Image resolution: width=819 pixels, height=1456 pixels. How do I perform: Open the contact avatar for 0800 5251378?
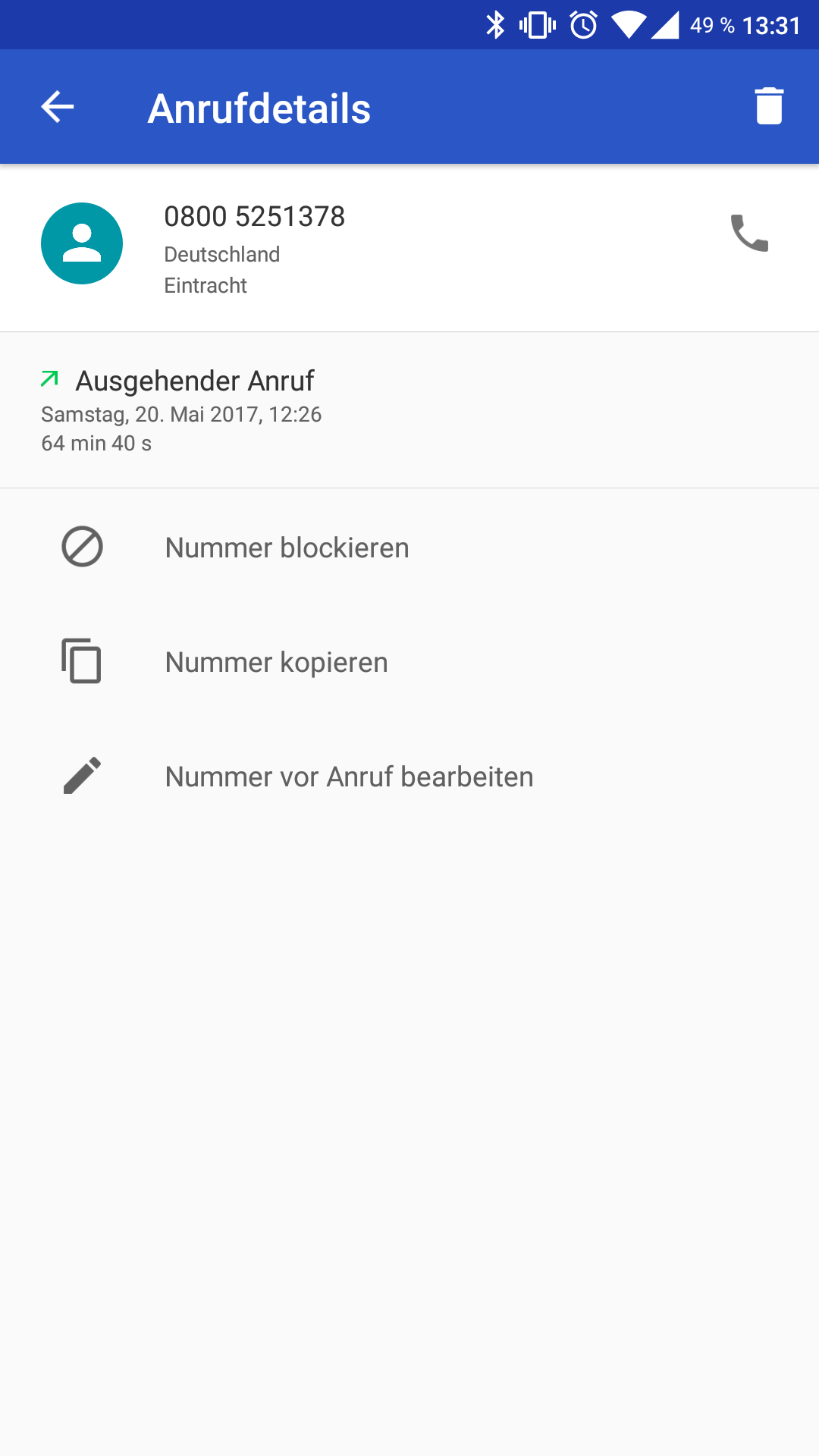click(82, 243)
